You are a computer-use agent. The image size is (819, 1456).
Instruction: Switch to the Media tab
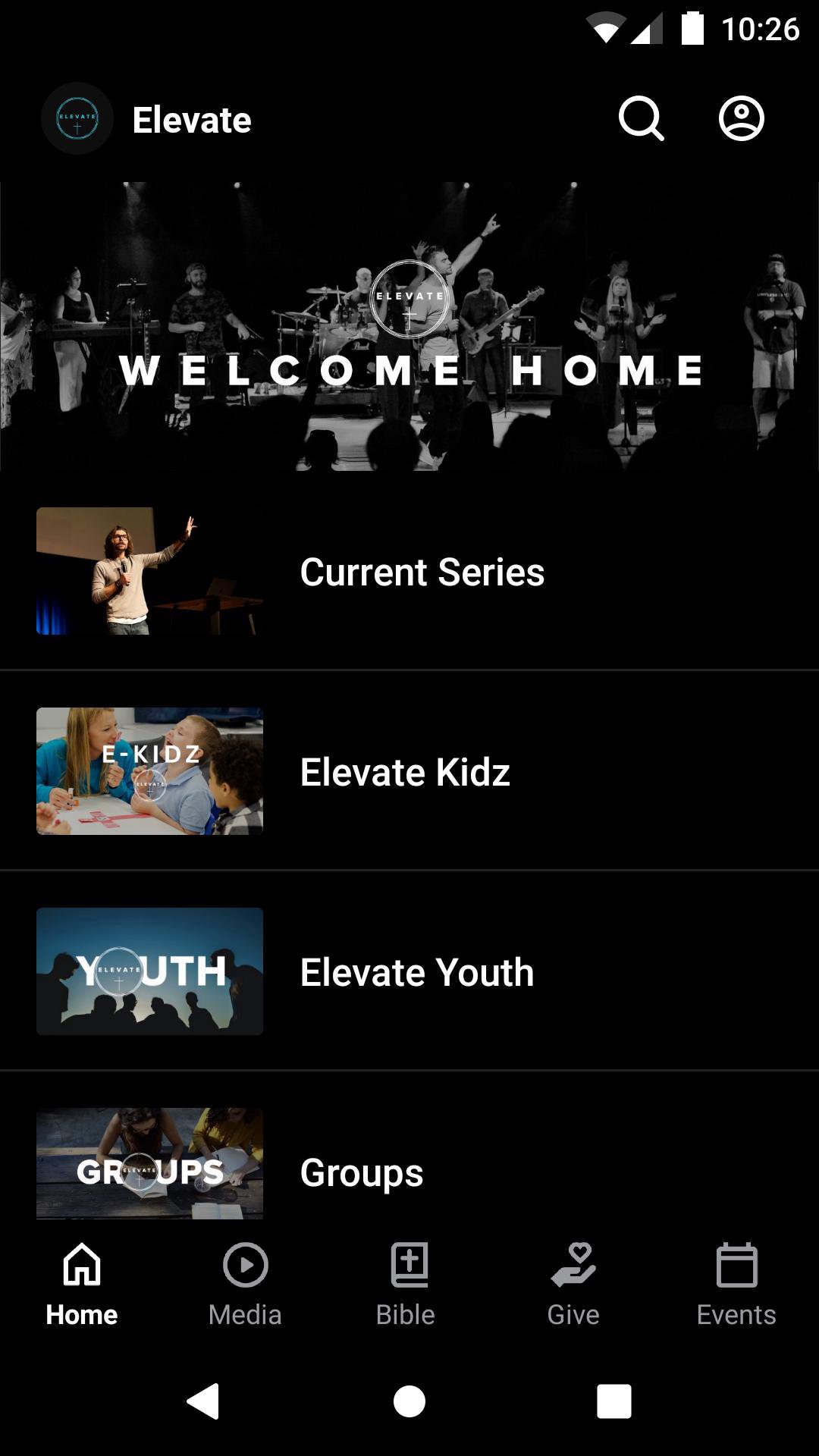(245, 1282)
